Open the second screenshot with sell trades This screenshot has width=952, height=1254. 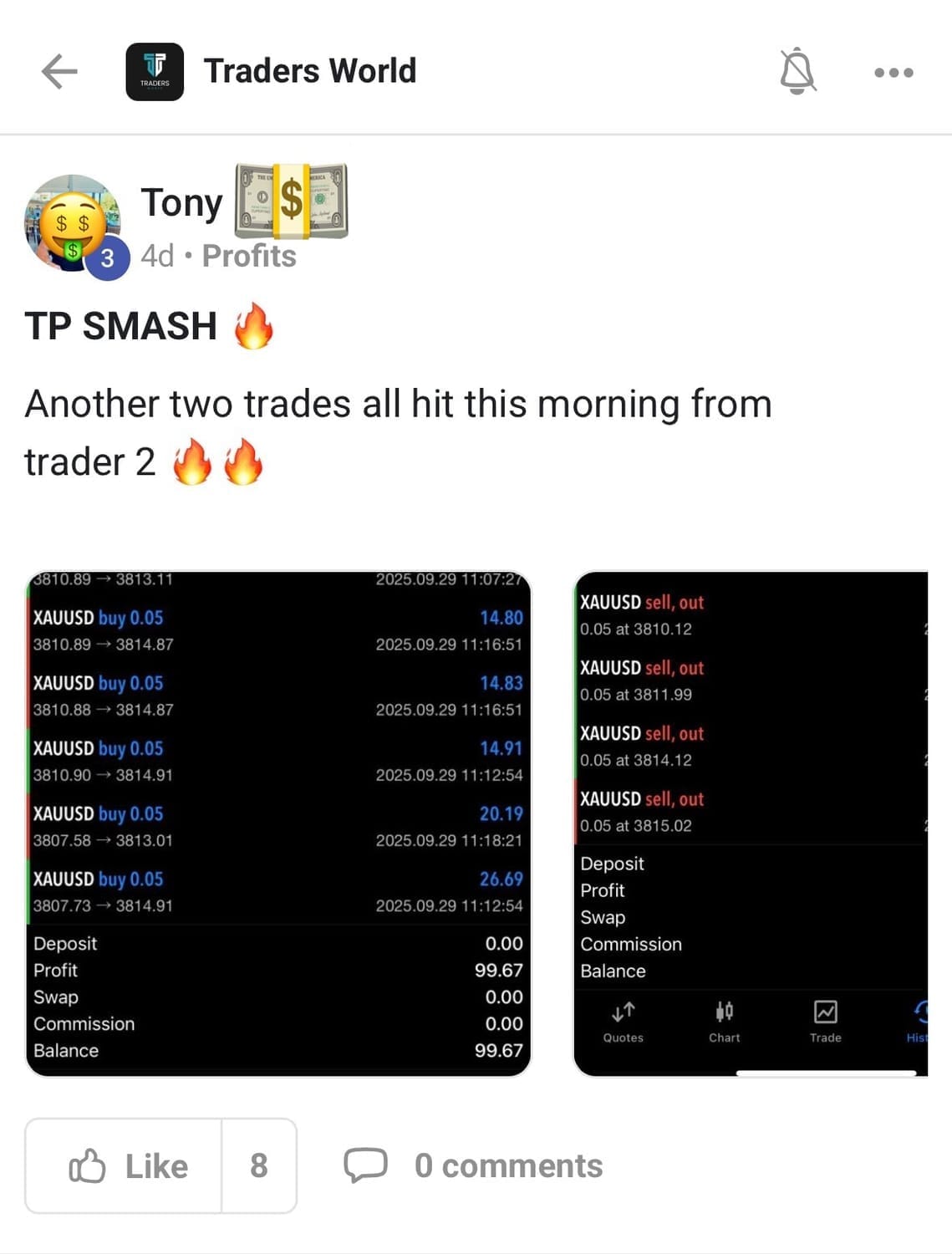[x=751, y=823]
